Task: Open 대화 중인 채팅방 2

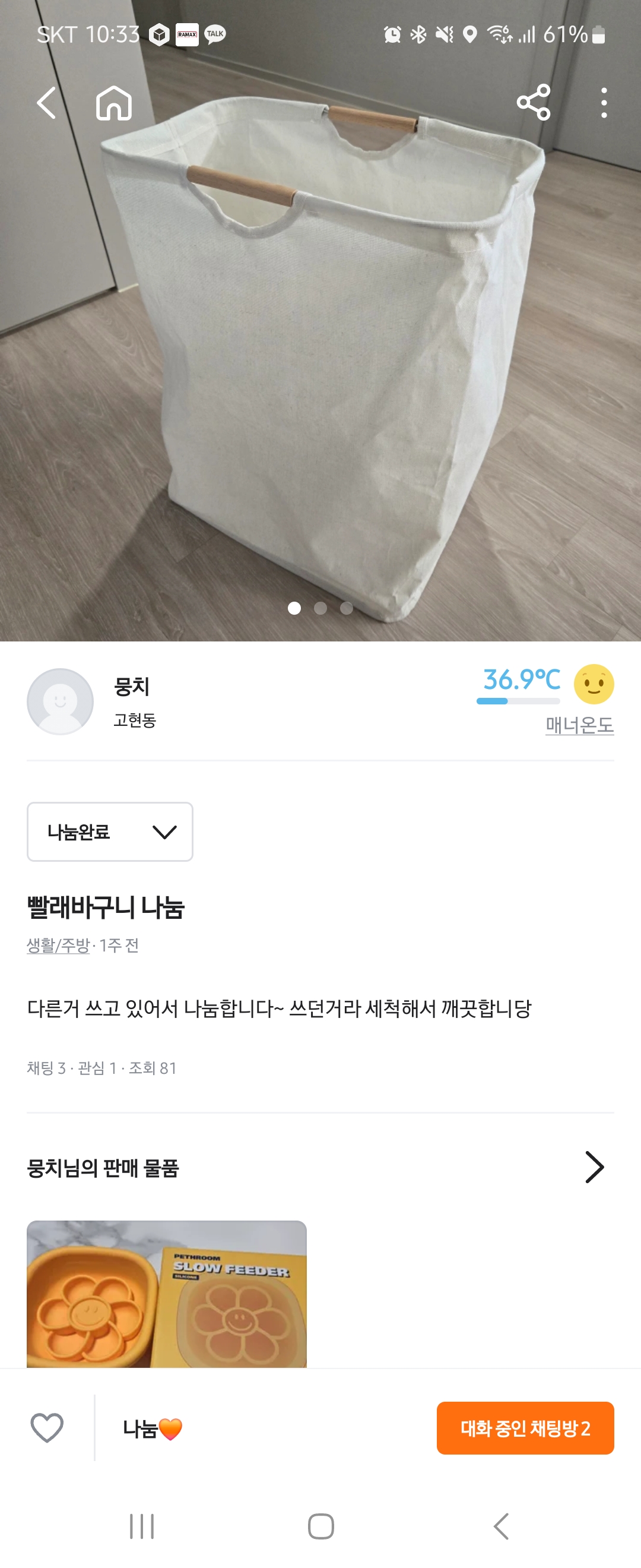Action: click(525, 1428)
